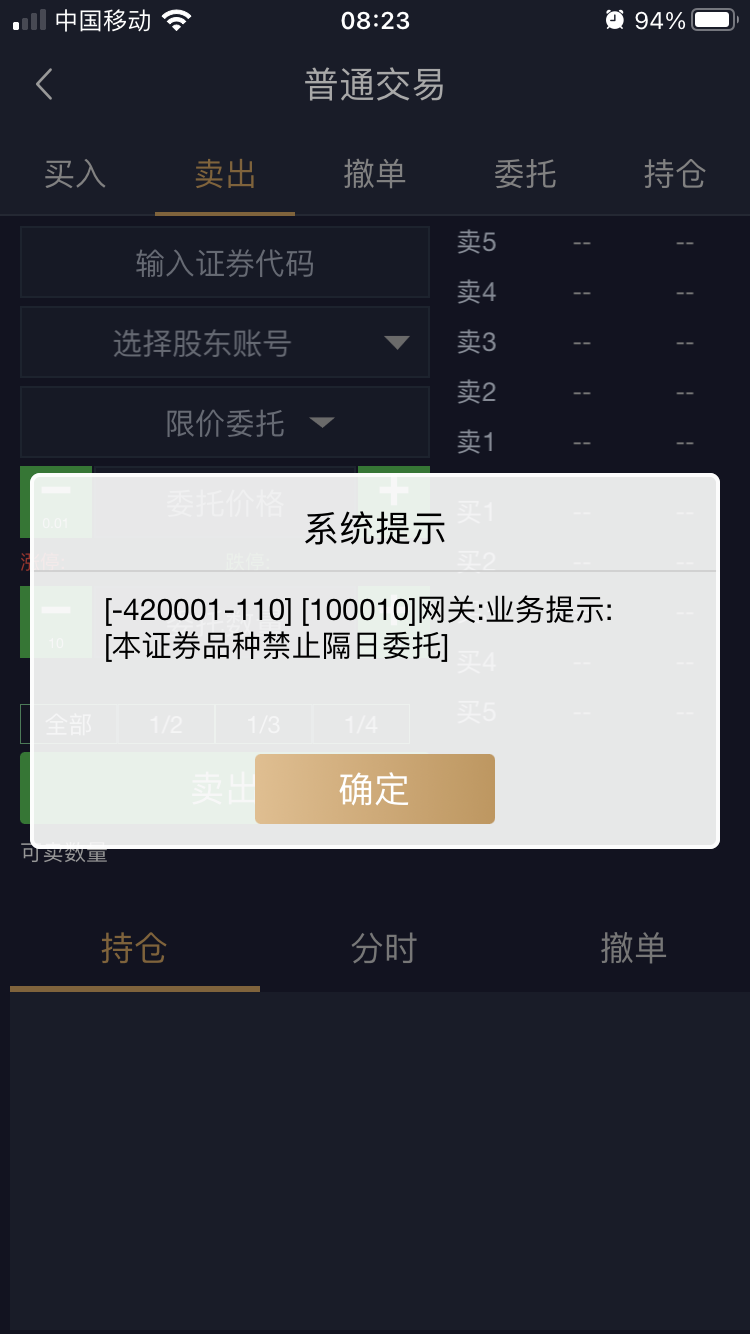Open the top 持仓 tab

674,174
